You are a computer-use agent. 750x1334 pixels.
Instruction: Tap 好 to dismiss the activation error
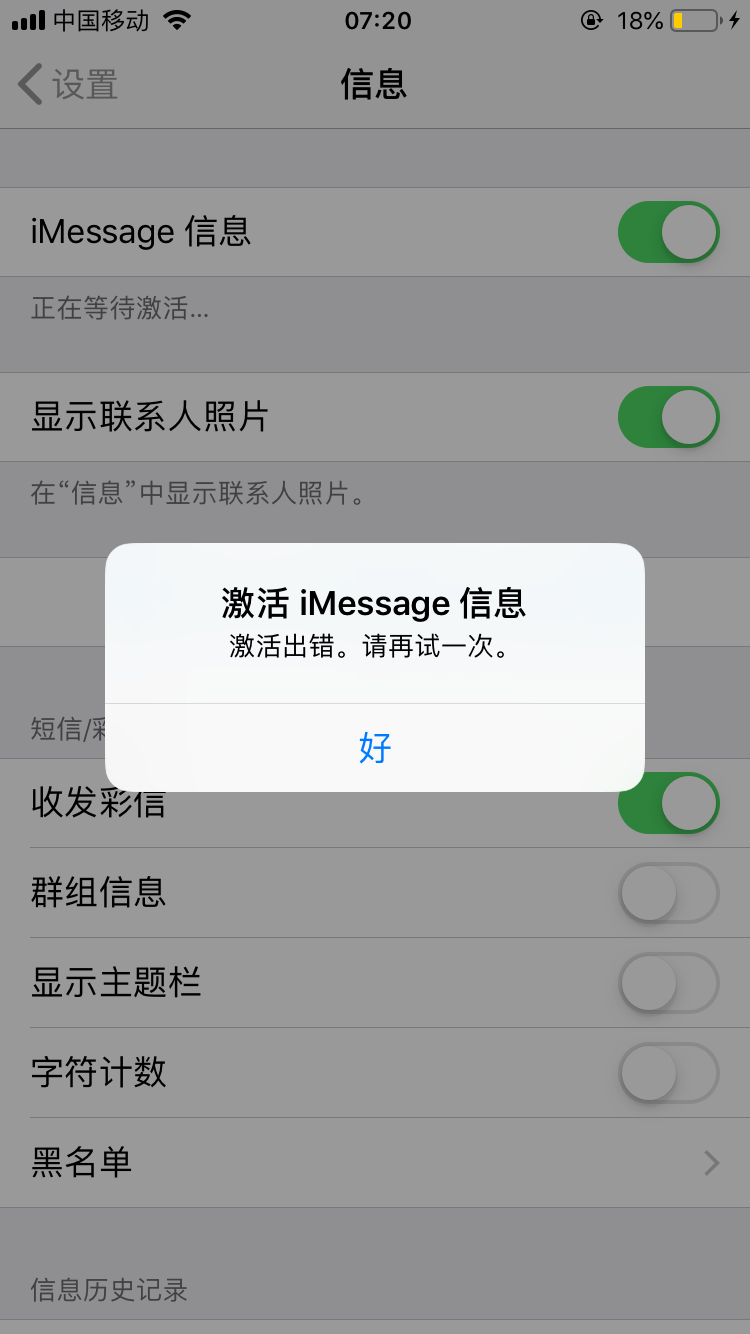(375, 747)
